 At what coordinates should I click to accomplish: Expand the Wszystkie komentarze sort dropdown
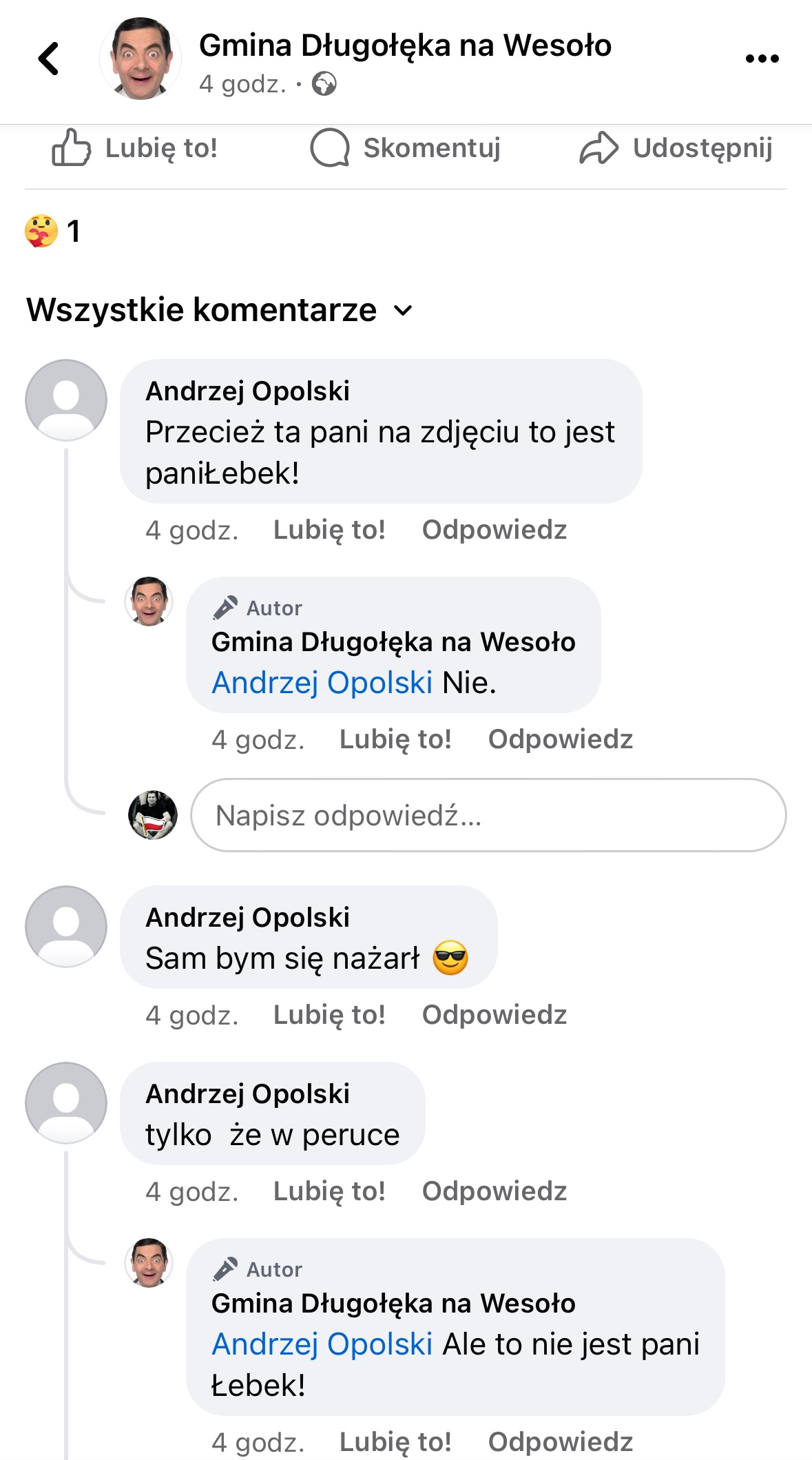click(x=220, y=309)
